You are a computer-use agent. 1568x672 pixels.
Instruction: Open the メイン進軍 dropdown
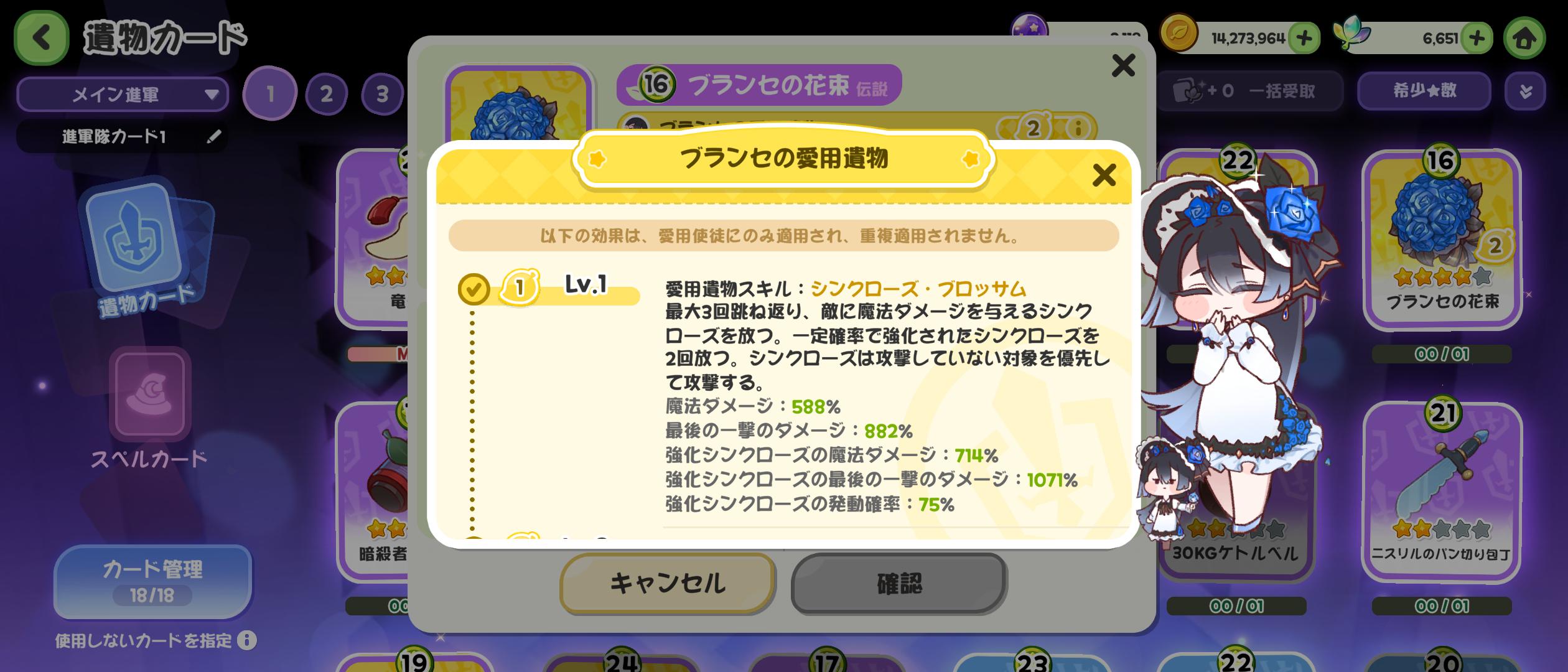pyautogui.click(x=123, y=95)
